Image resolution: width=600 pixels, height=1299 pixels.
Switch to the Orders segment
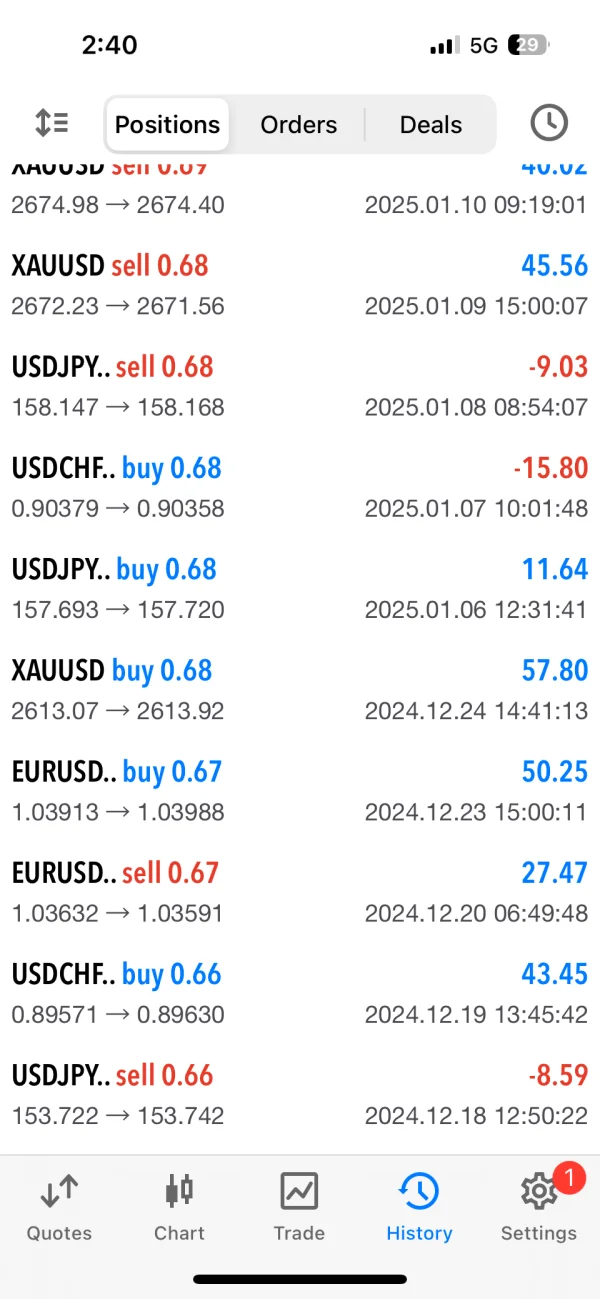coord(298,125)
